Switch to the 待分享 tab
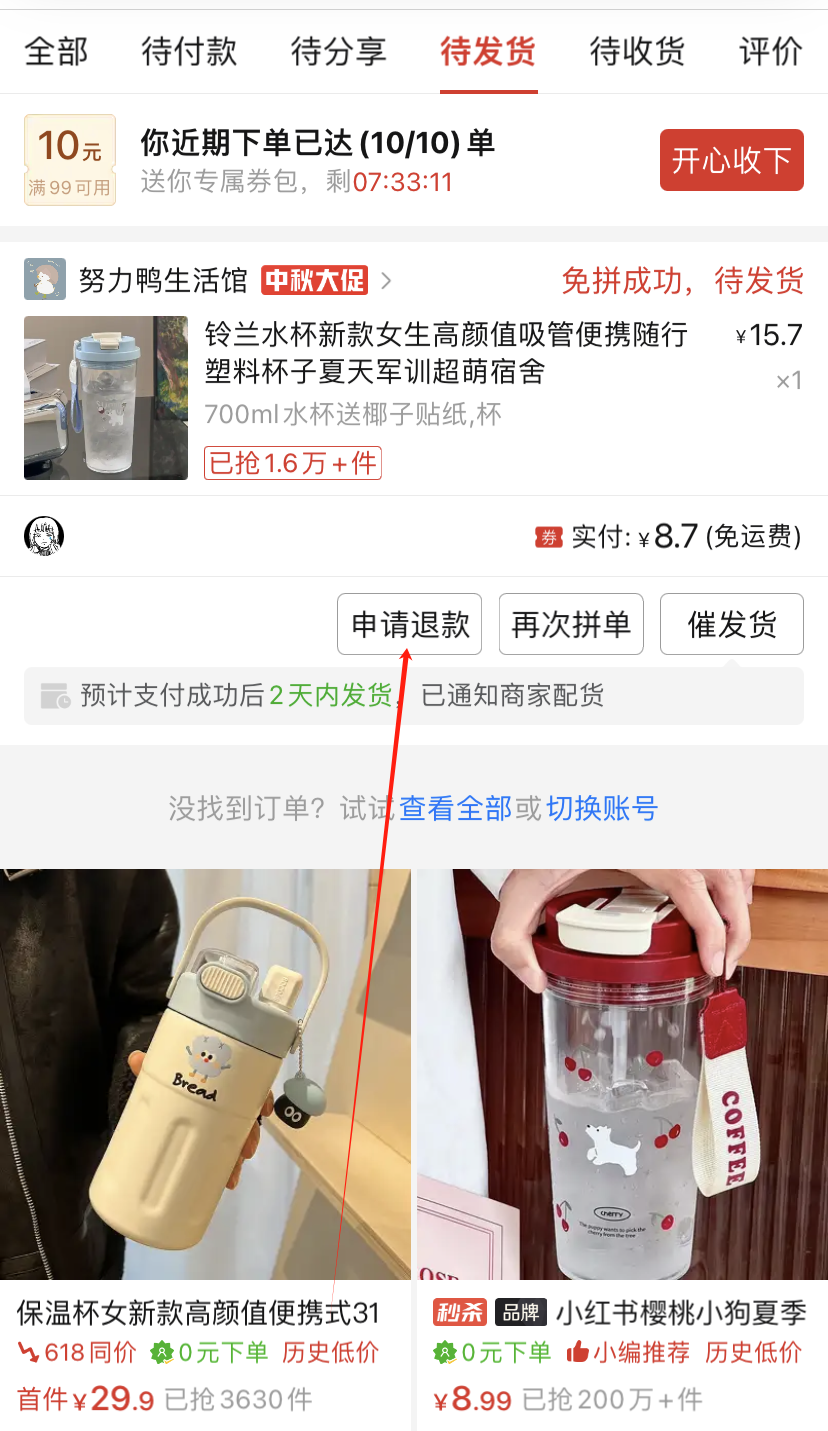This screenshot has width=828, height=1431. tap(339, 51)
